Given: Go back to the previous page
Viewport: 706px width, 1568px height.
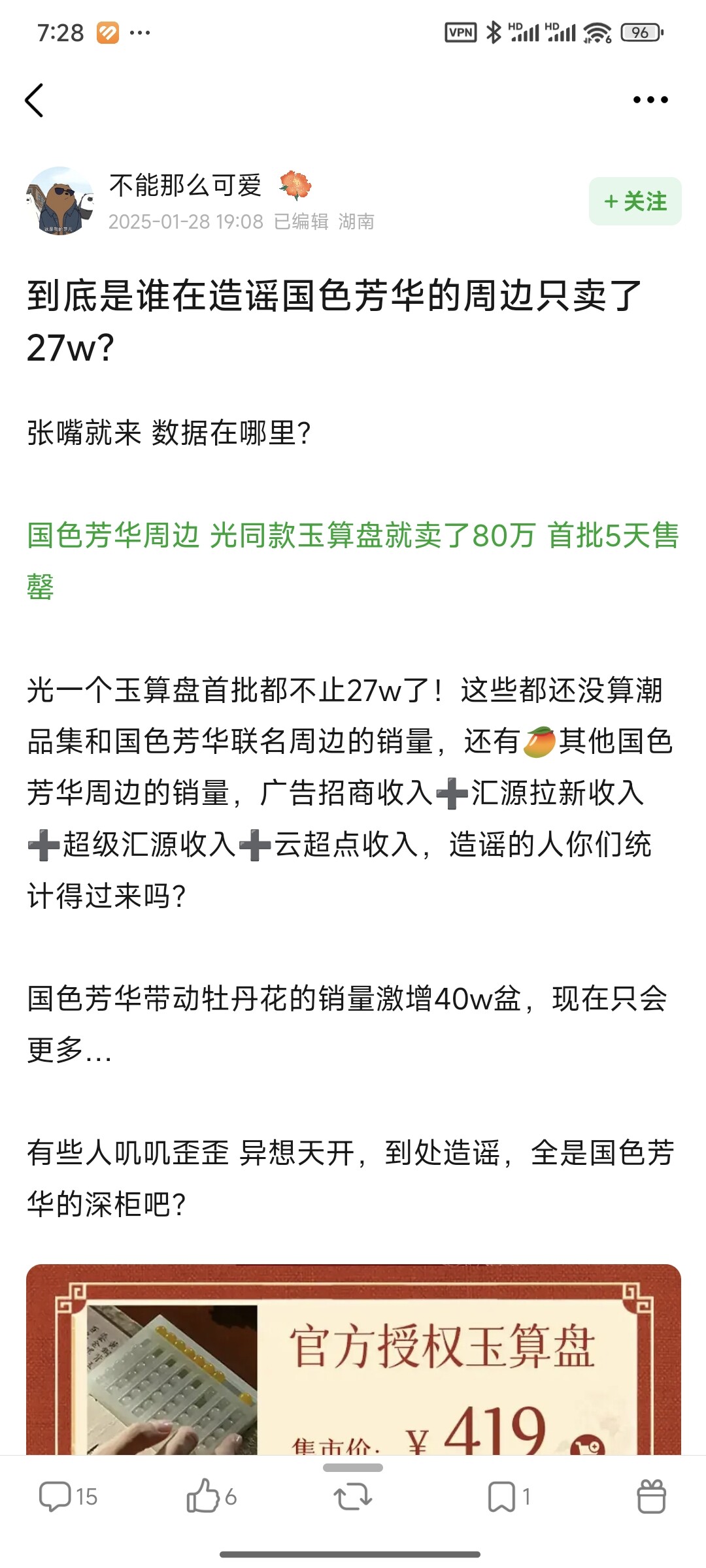Looking at the screenshot, I should 35,101.
